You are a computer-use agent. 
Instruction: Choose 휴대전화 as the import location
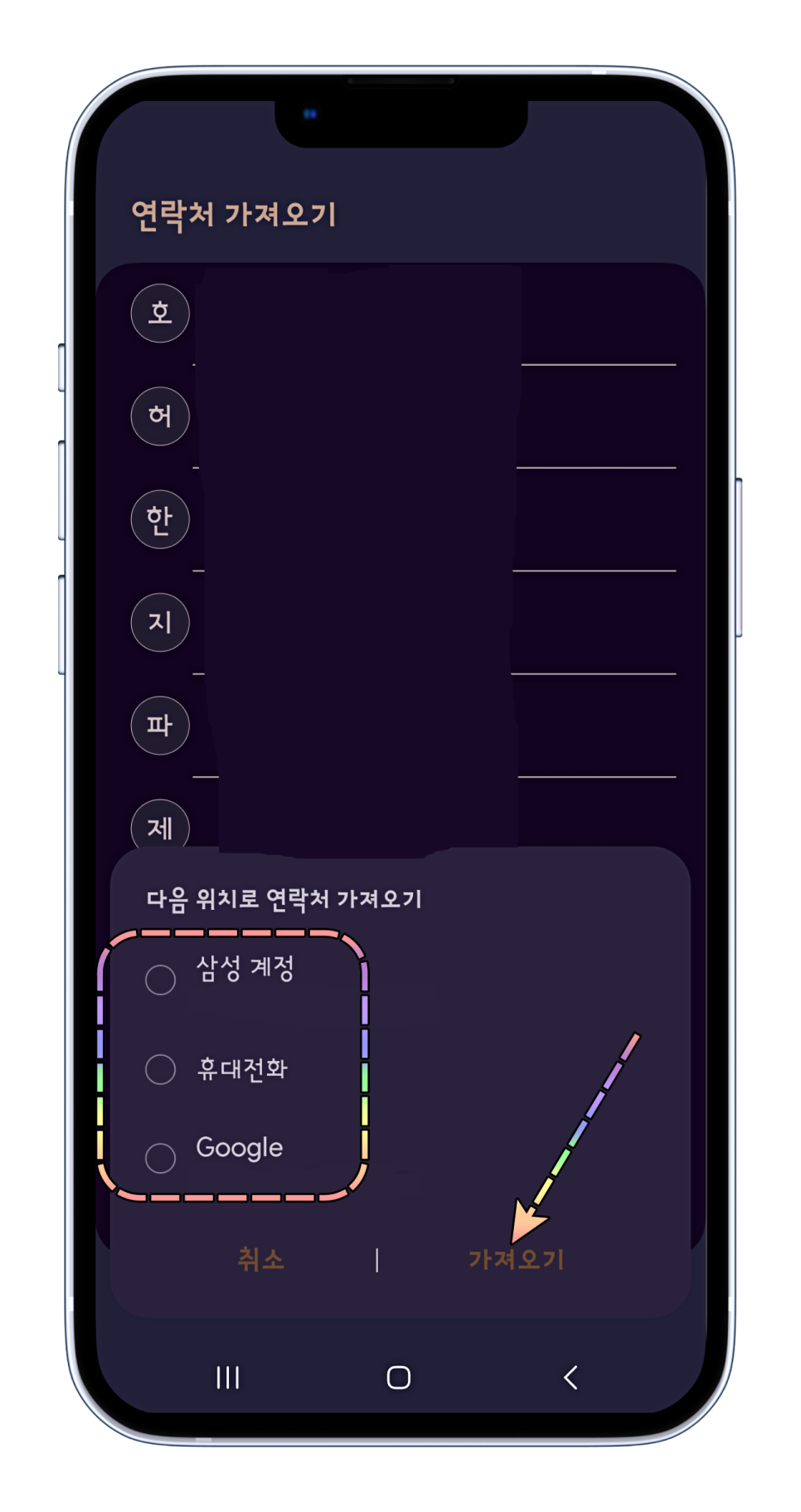coord(160,1069)
